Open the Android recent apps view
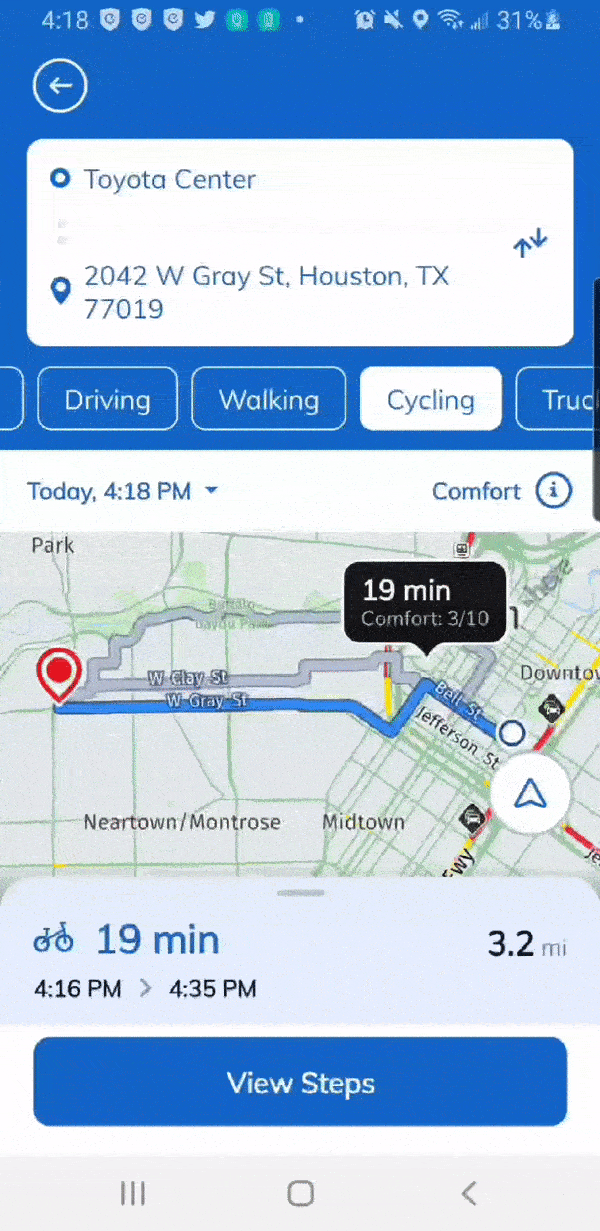Screen dimensions: 600x1231 [x=132, y=1192]
